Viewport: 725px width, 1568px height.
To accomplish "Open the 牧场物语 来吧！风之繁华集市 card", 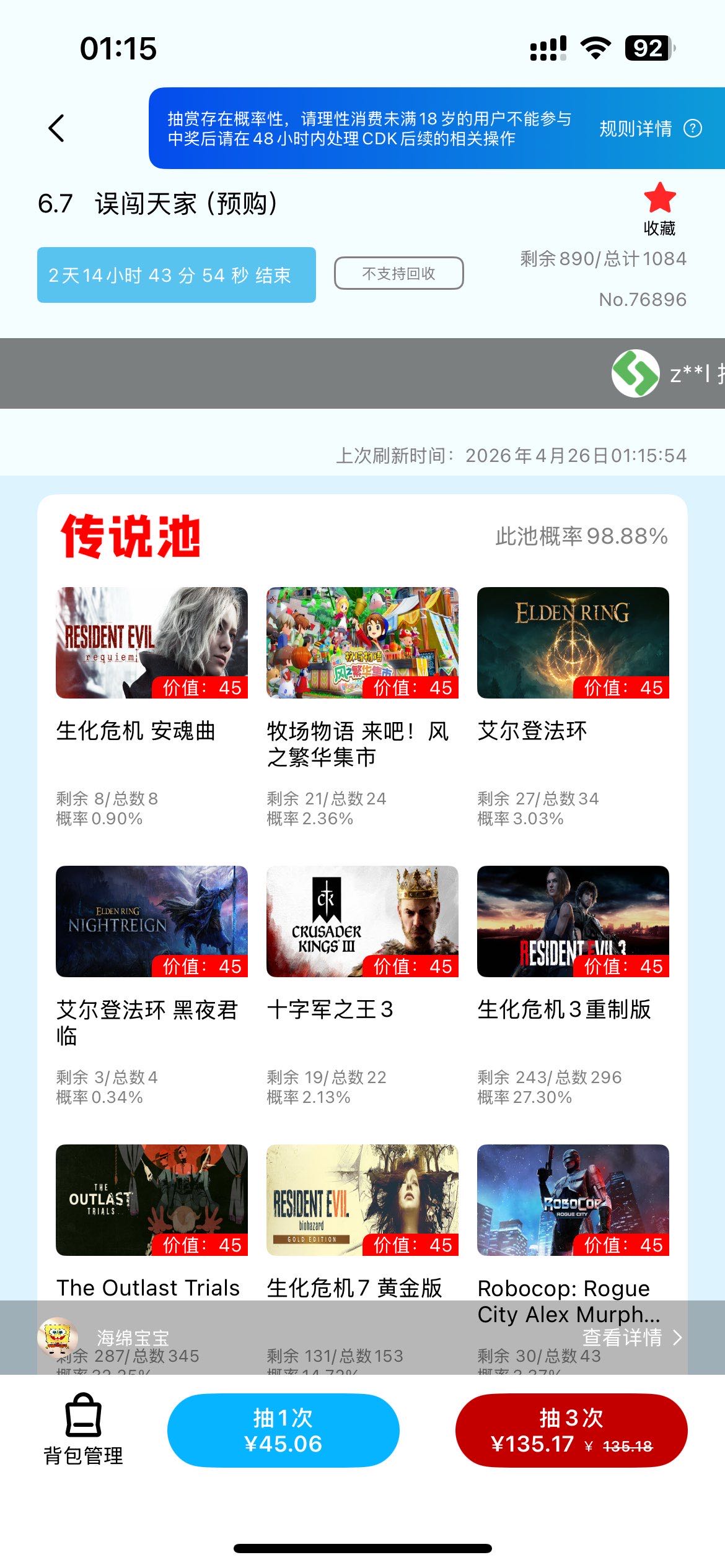I will click(x=362, y=643).
